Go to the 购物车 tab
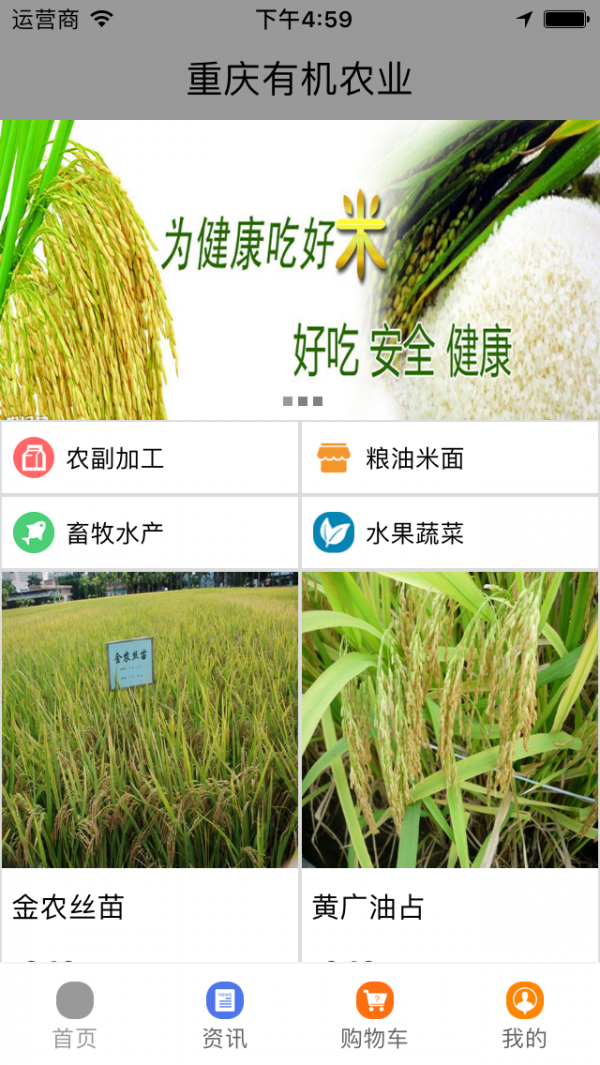Screen dimensions: 600x1065 (375, 1014)
